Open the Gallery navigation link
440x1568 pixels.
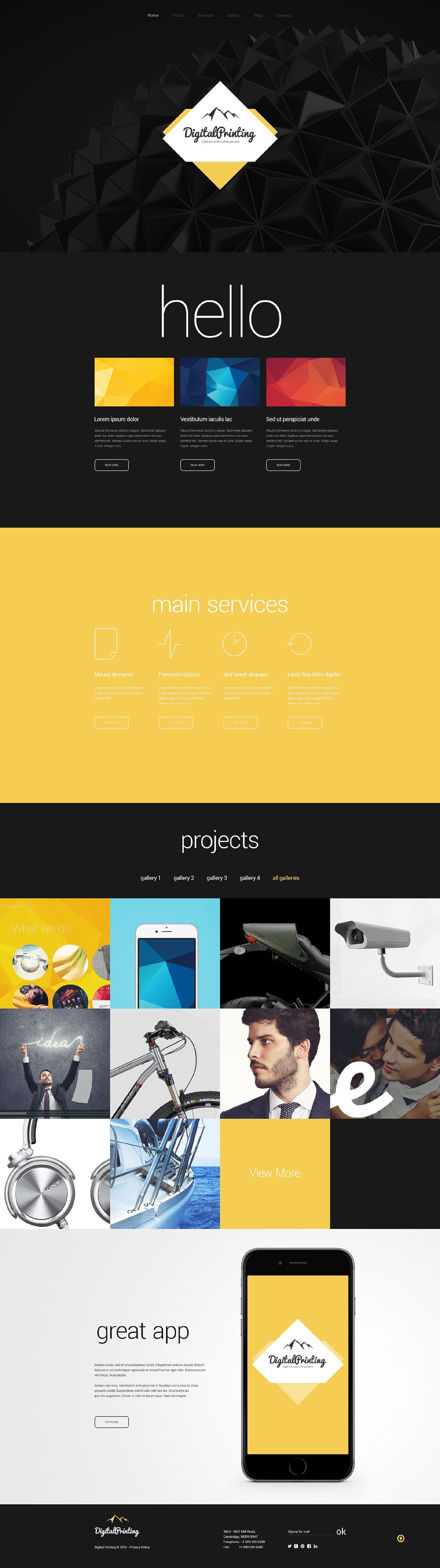(x=233, y=15)
